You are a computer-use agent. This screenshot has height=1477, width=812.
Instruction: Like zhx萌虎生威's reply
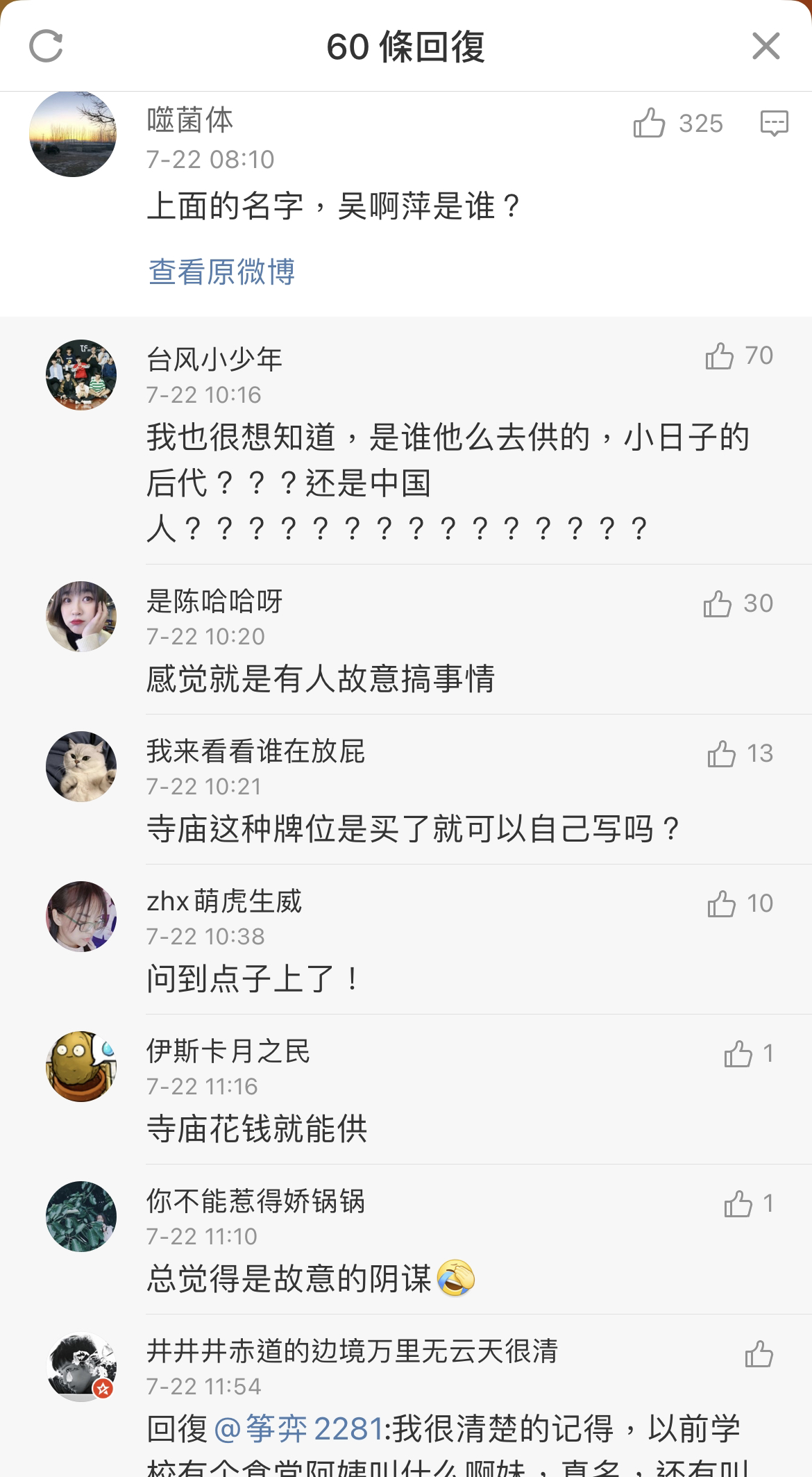pos(722,904)
